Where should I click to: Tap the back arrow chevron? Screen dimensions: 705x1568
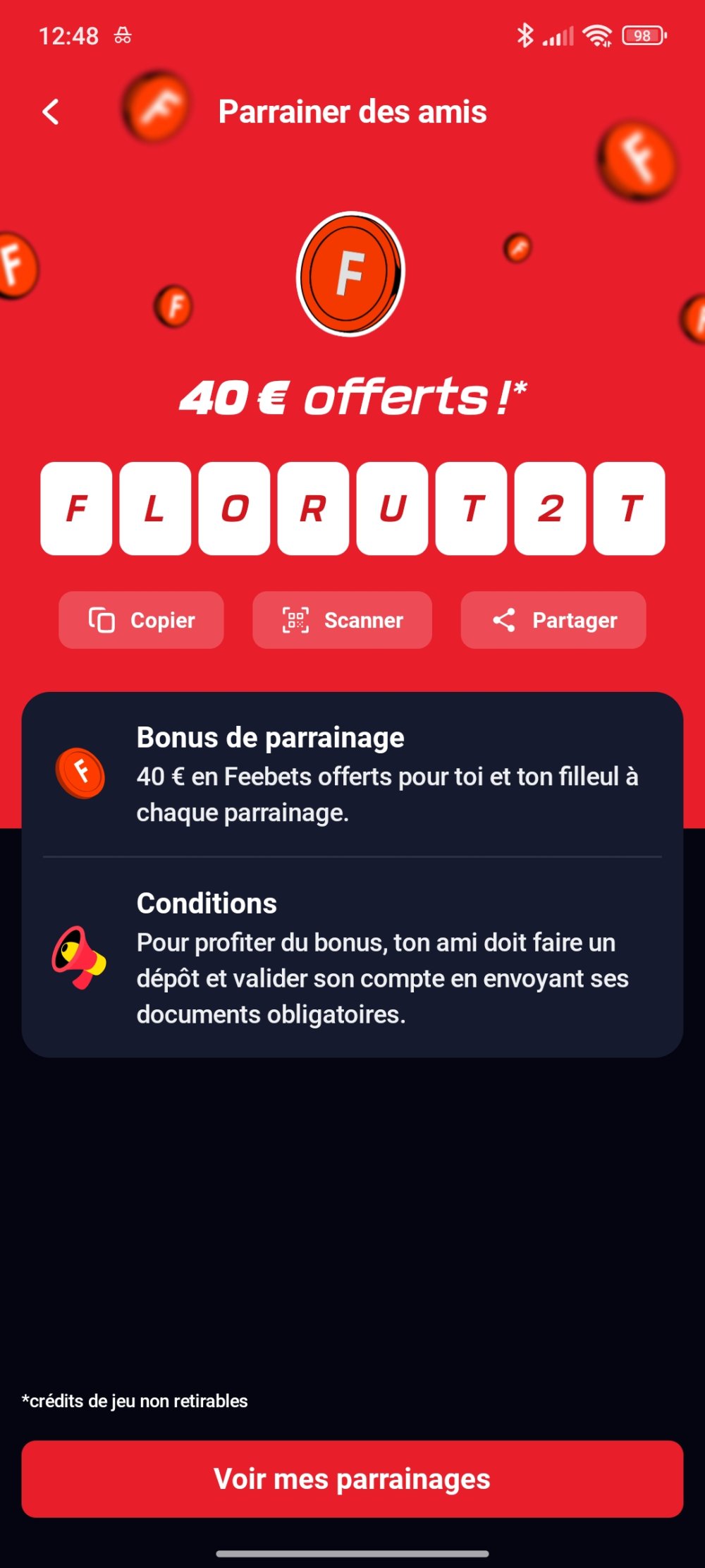(49, 112)
